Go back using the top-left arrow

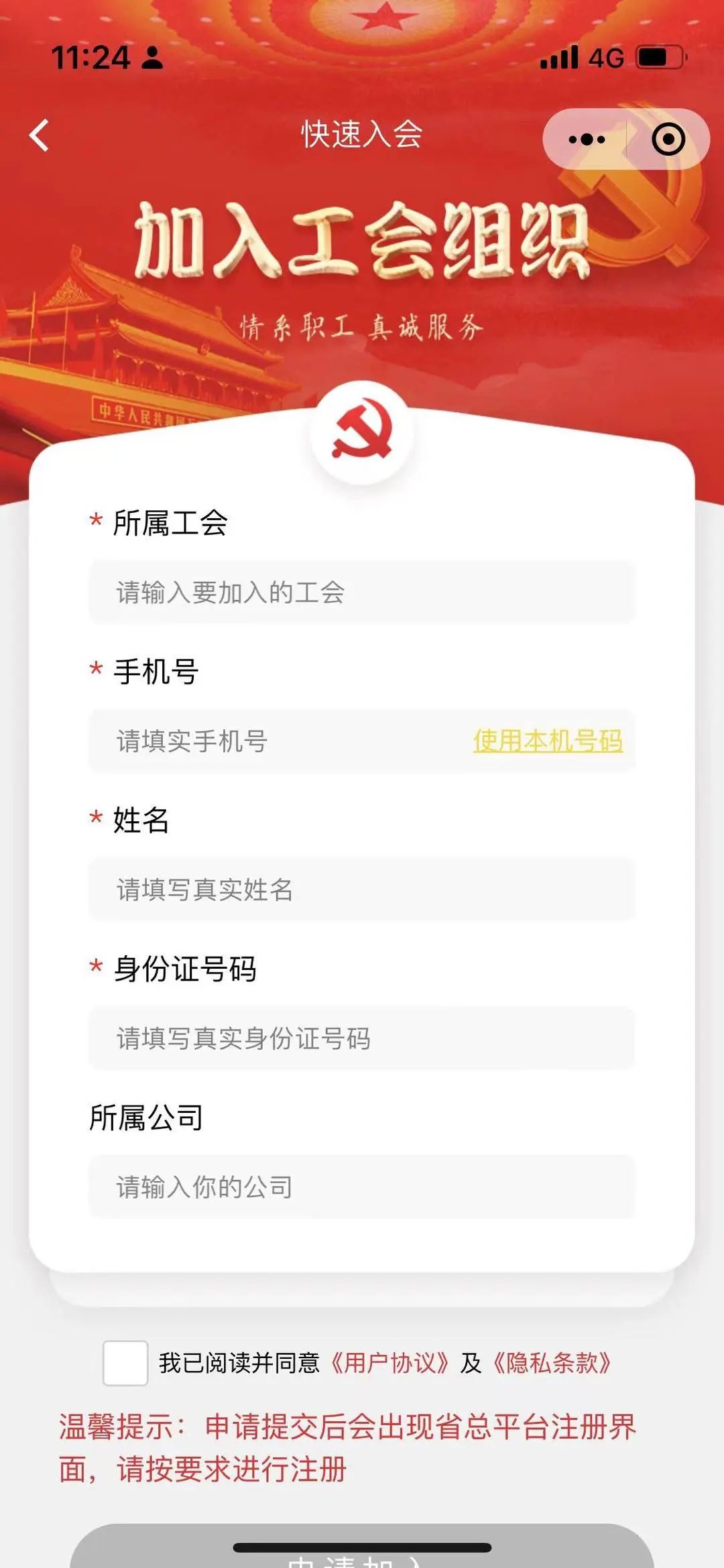coord(40,136)
